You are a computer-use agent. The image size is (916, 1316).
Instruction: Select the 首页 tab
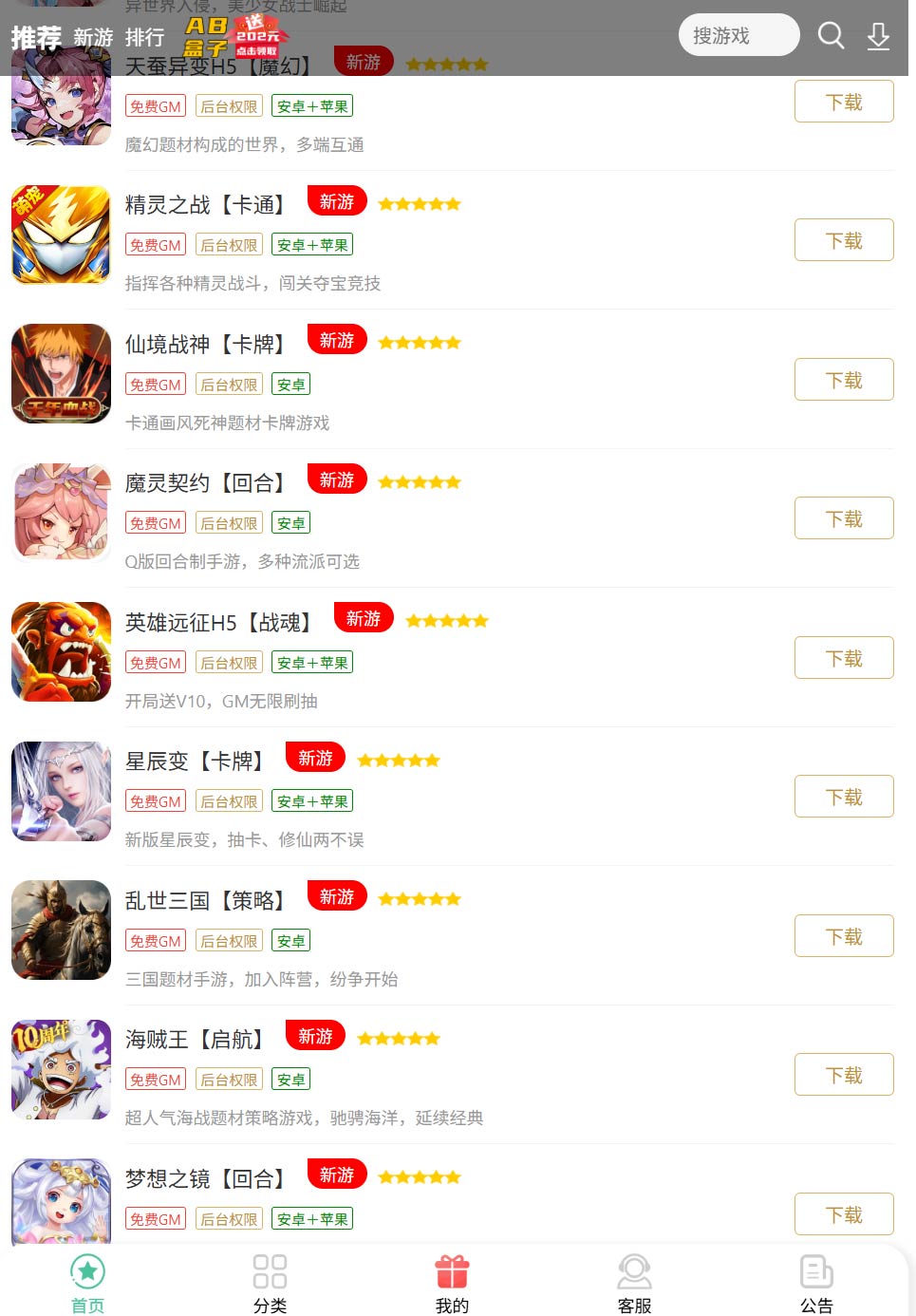coord(87,1284)
